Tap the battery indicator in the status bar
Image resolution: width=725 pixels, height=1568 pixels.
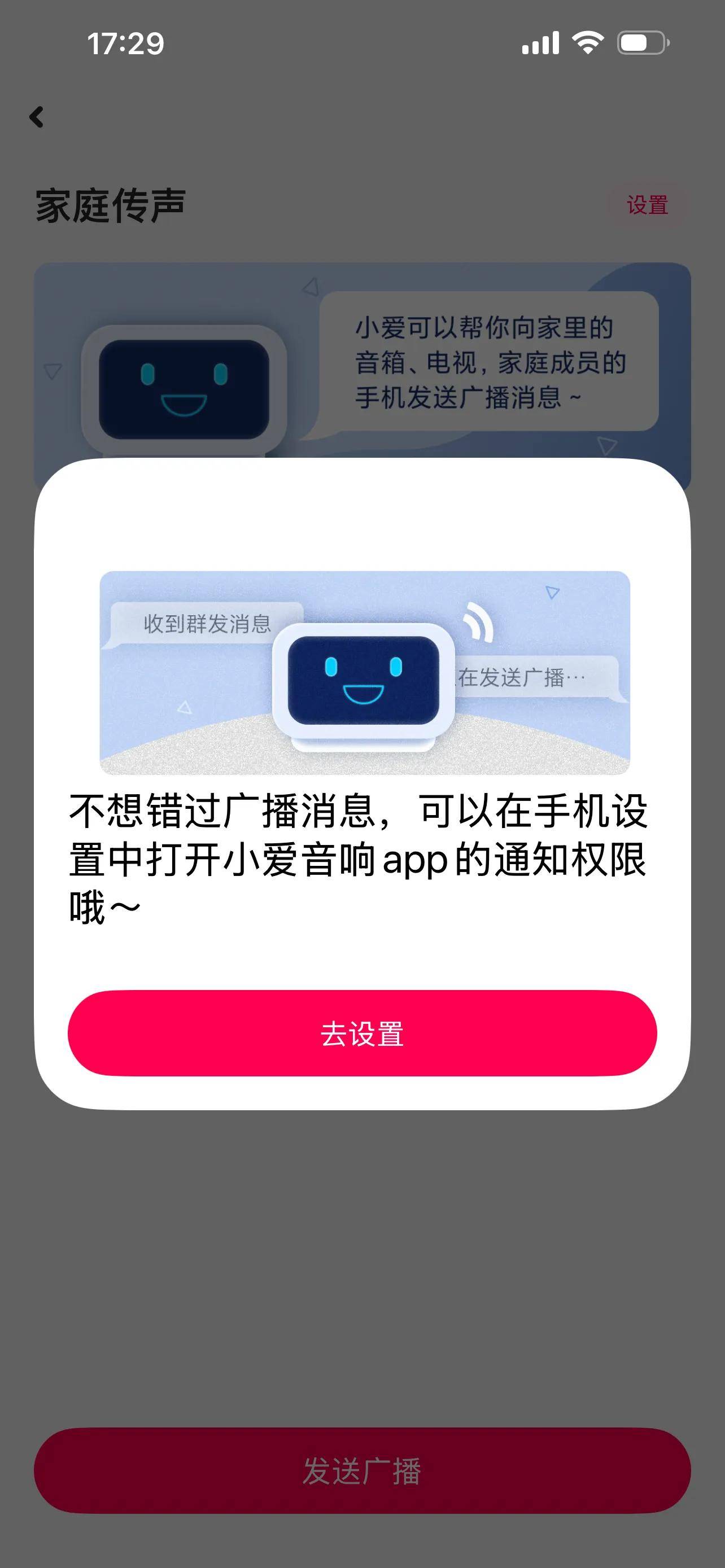pos(640,41)
